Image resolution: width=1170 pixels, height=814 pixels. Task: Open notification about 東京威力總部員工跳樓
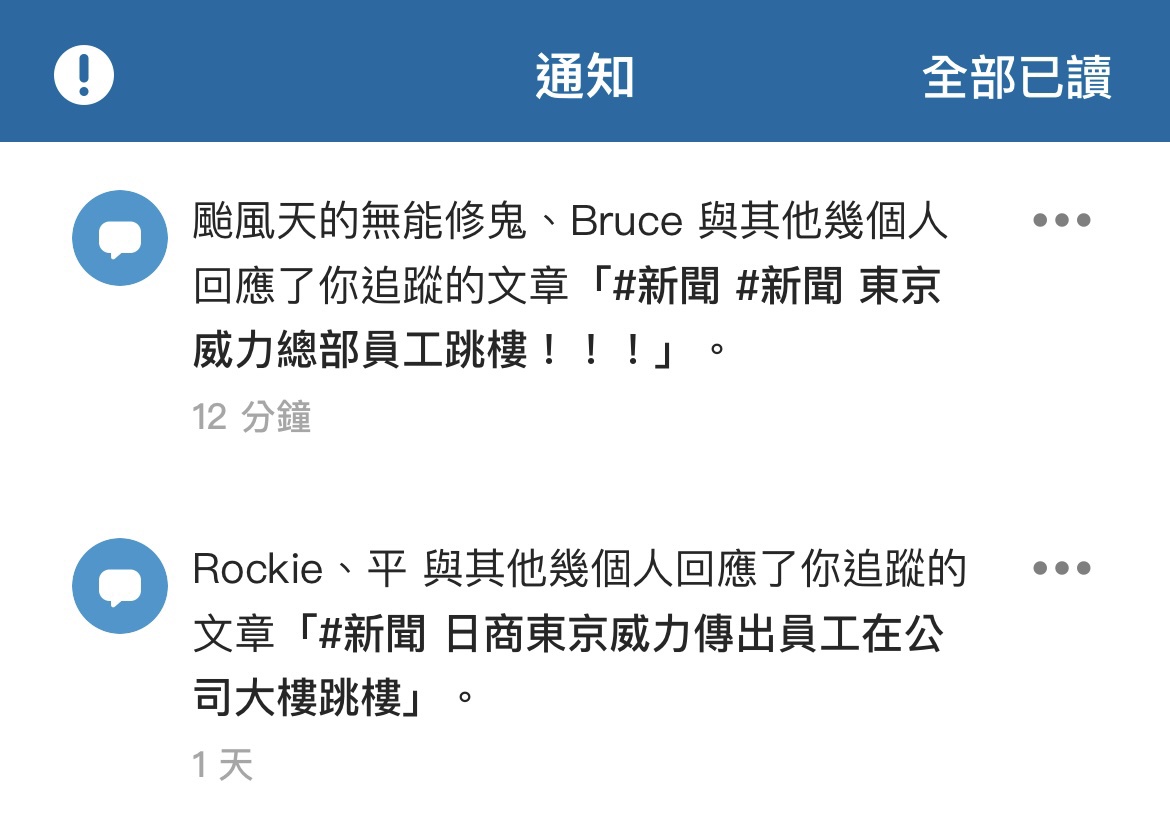[x=568, y=287]
